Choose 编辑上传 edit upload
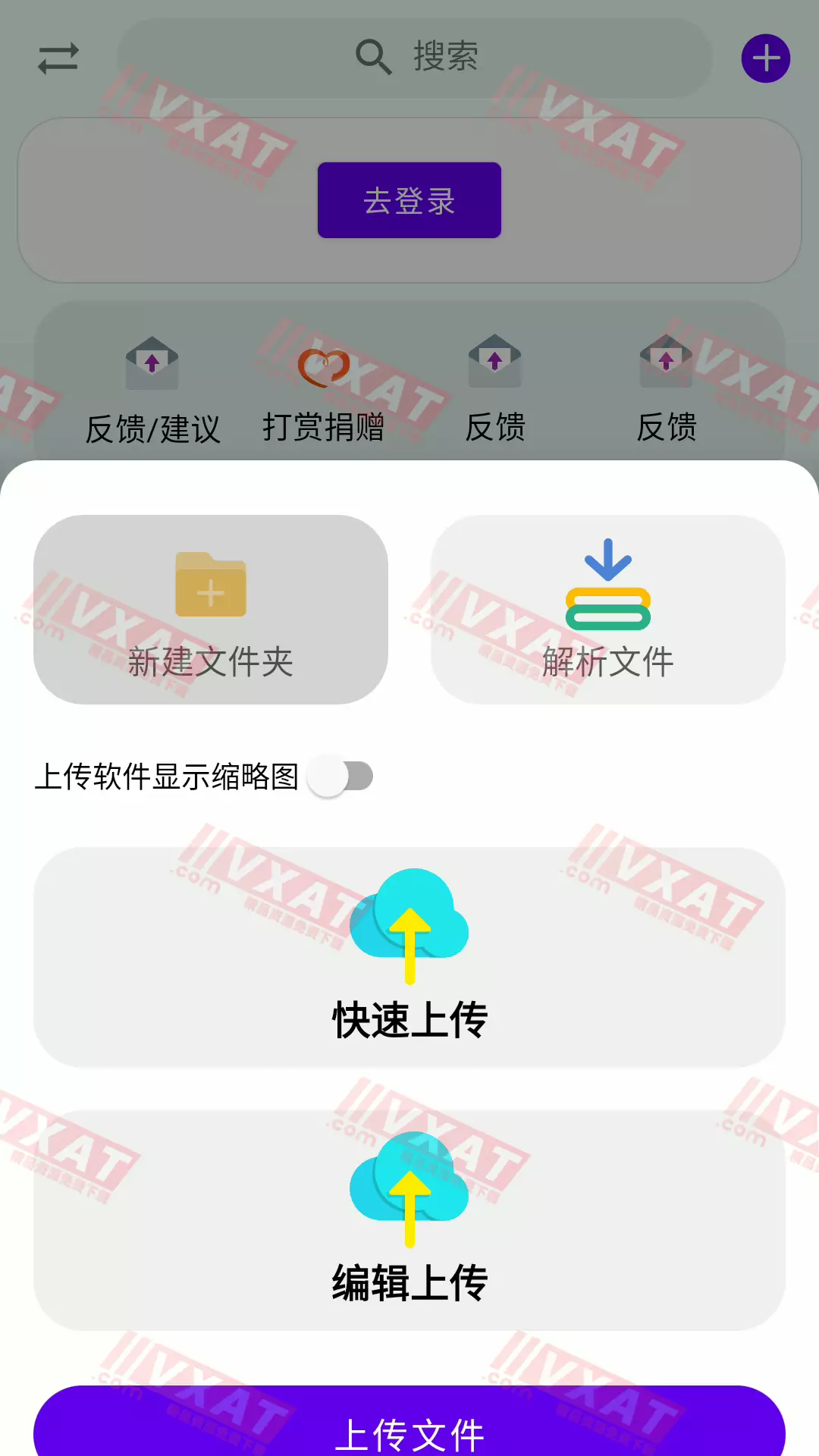The height and width of the screenshot is (1456, 819). (x=409, y=1219)
